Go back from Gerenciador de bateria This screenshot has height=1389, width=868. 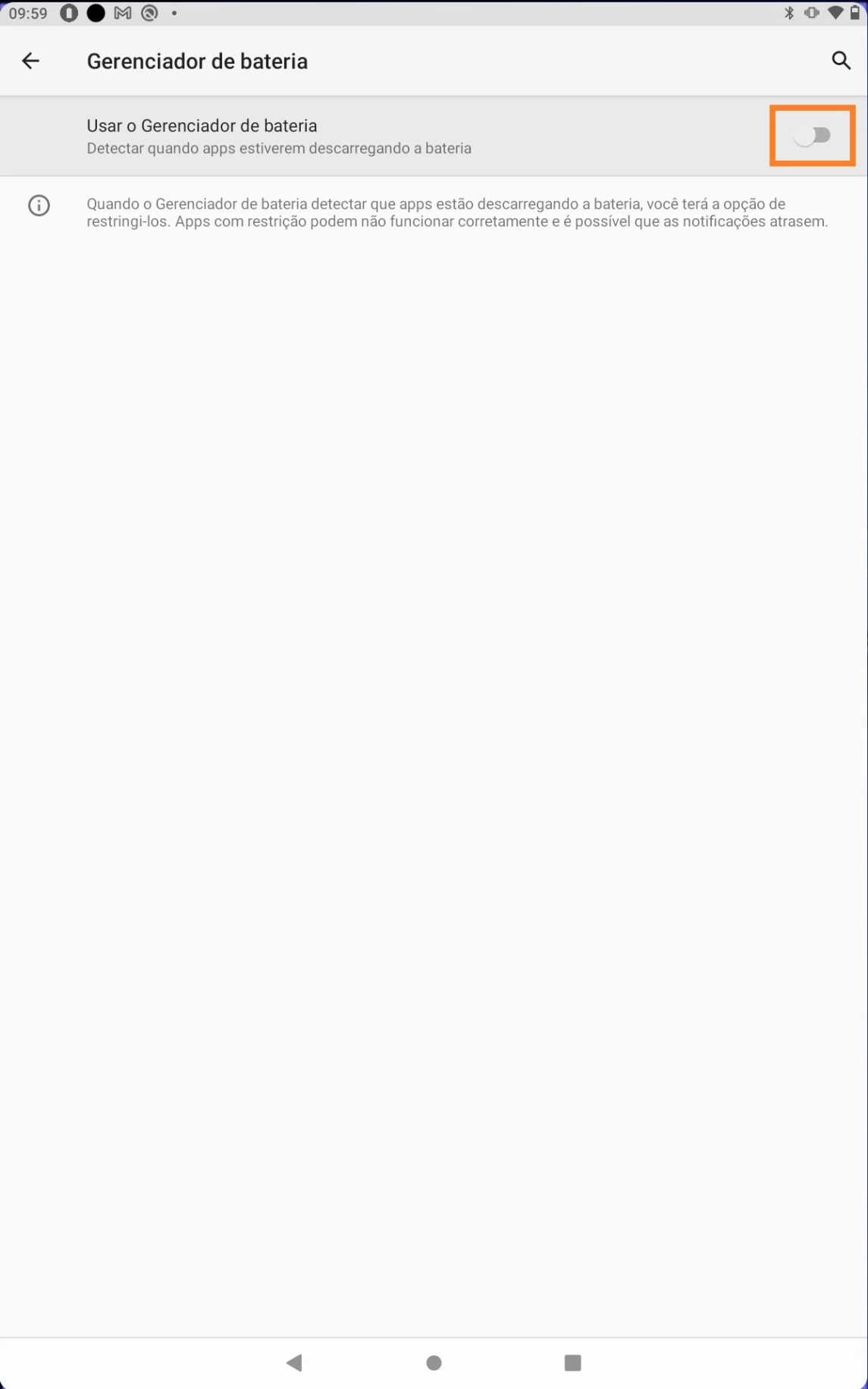click(x=30, y=61)
